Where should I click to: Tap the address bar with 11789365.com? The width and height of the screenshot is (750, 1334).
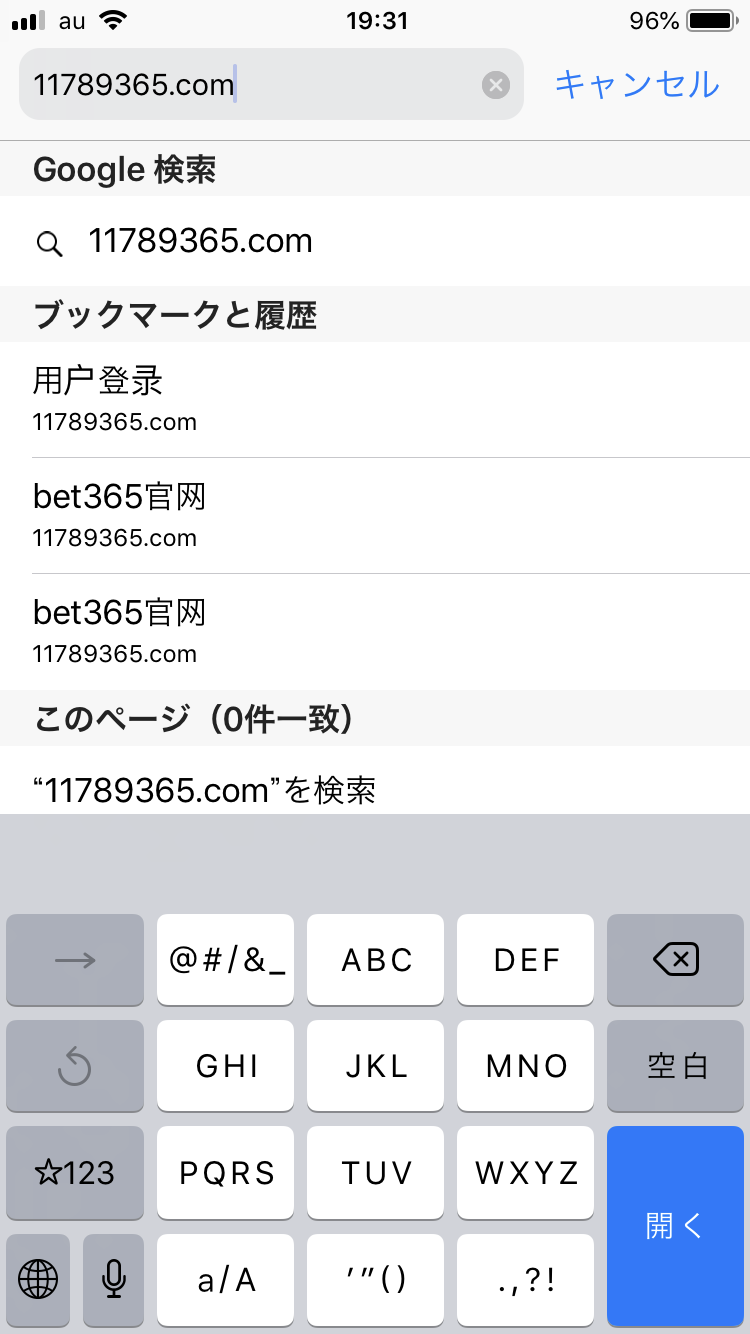(250, 85)
